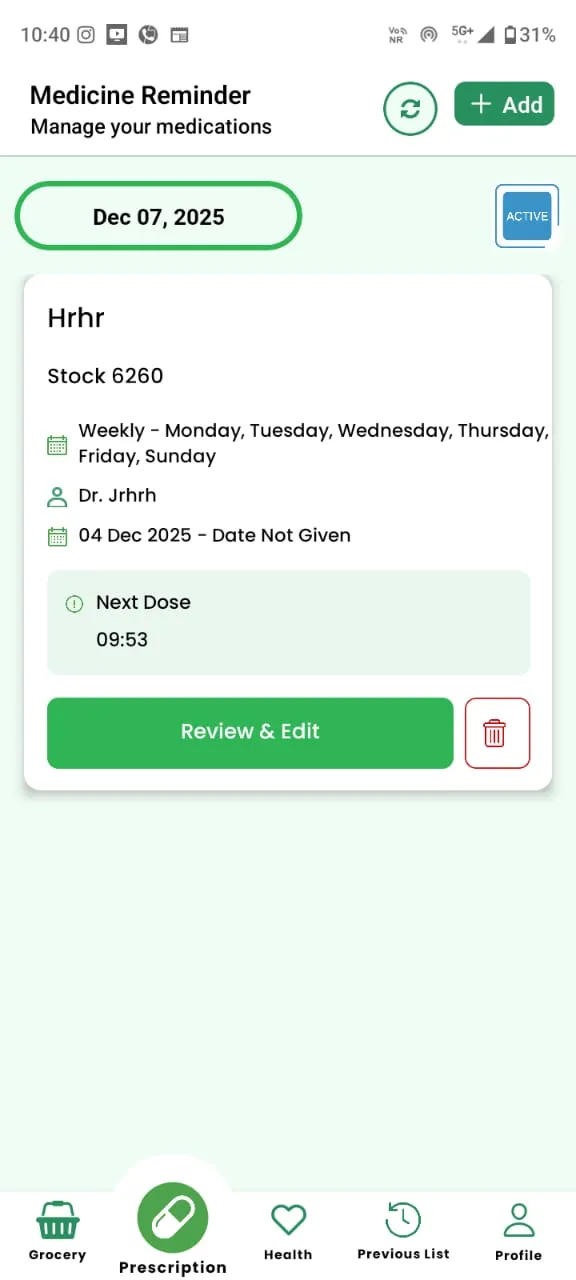Delete the Hrhr medicine reminder
The height and width of the screenshot is (1280, 576).
pos(497,733)
